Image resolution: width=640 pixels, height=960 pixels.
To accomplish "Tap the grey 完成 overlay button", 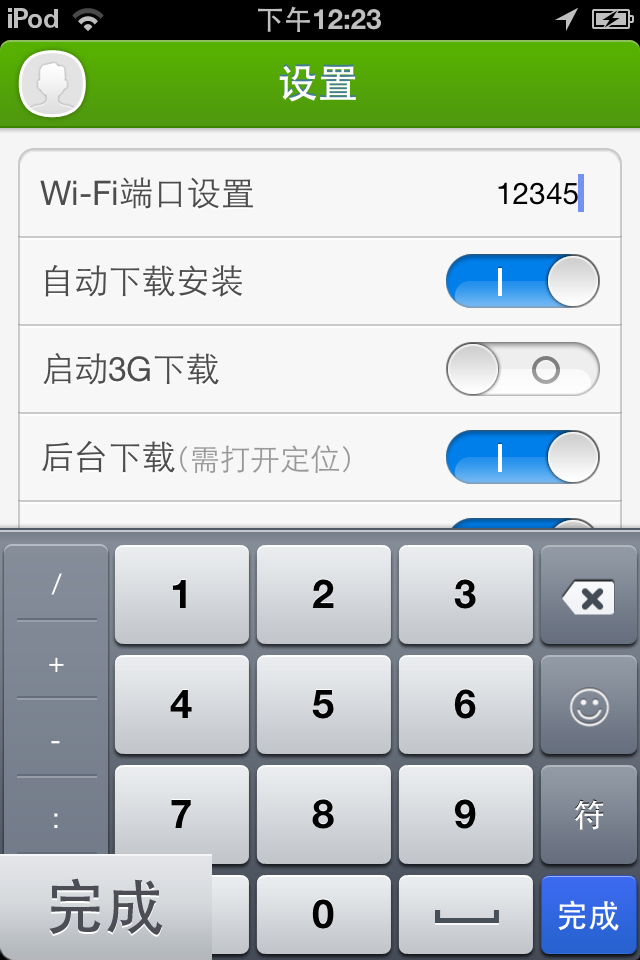I will pos(106,908).
